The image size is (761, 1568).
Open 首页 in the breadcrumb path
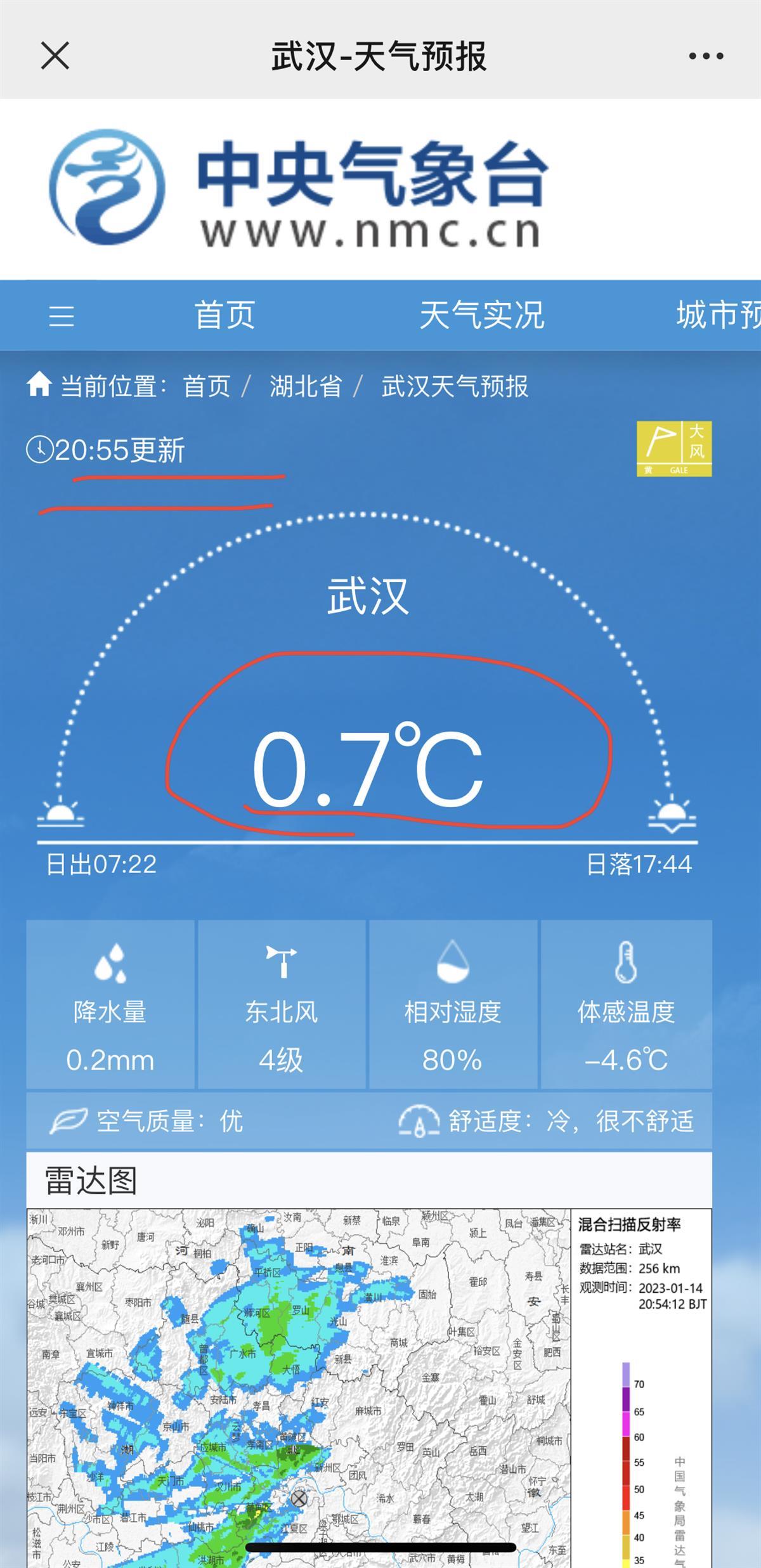[x=206, y=386]
